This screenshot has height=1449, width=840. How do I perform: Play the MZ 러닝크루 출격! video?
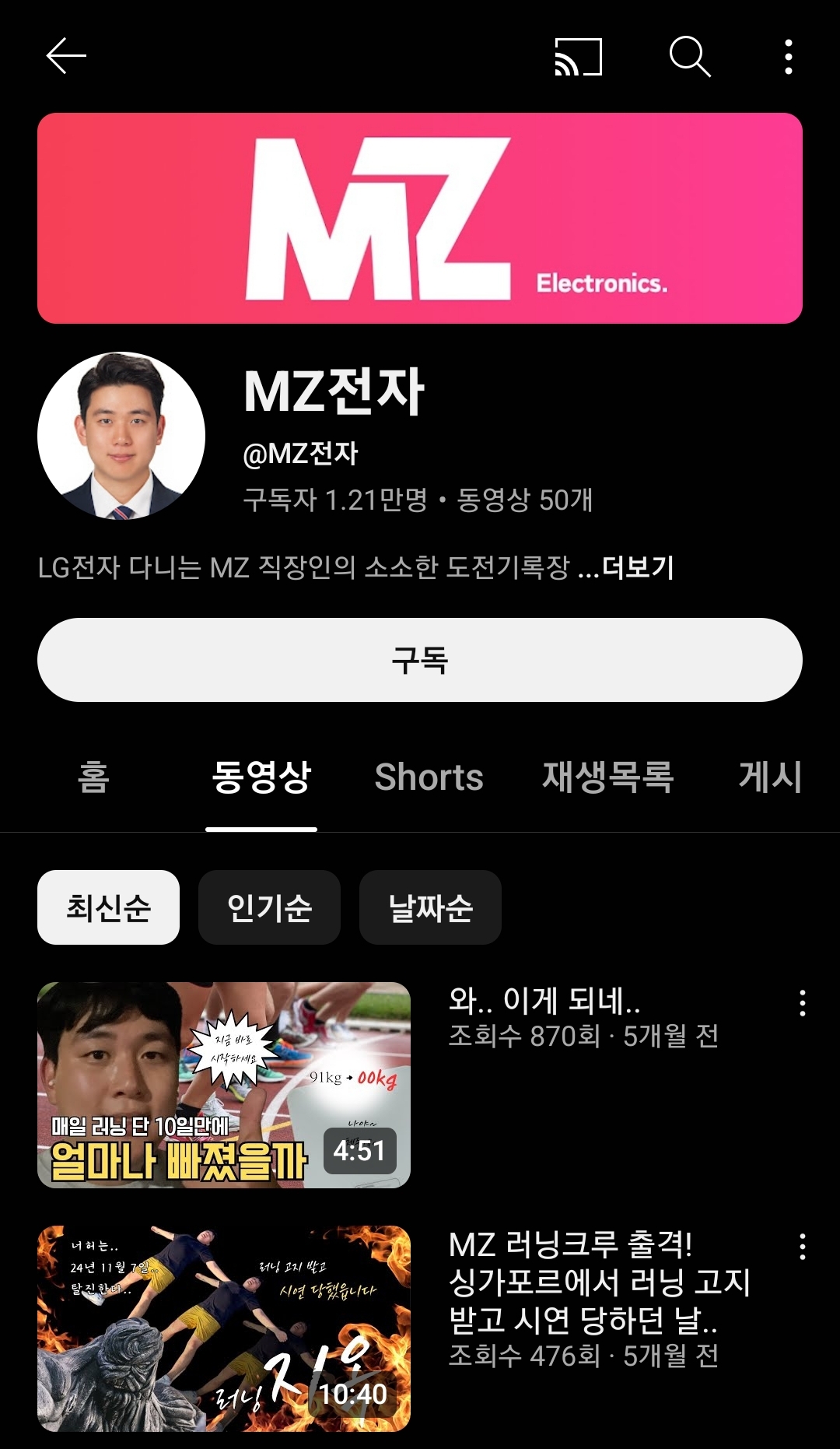coord(224,1328)
